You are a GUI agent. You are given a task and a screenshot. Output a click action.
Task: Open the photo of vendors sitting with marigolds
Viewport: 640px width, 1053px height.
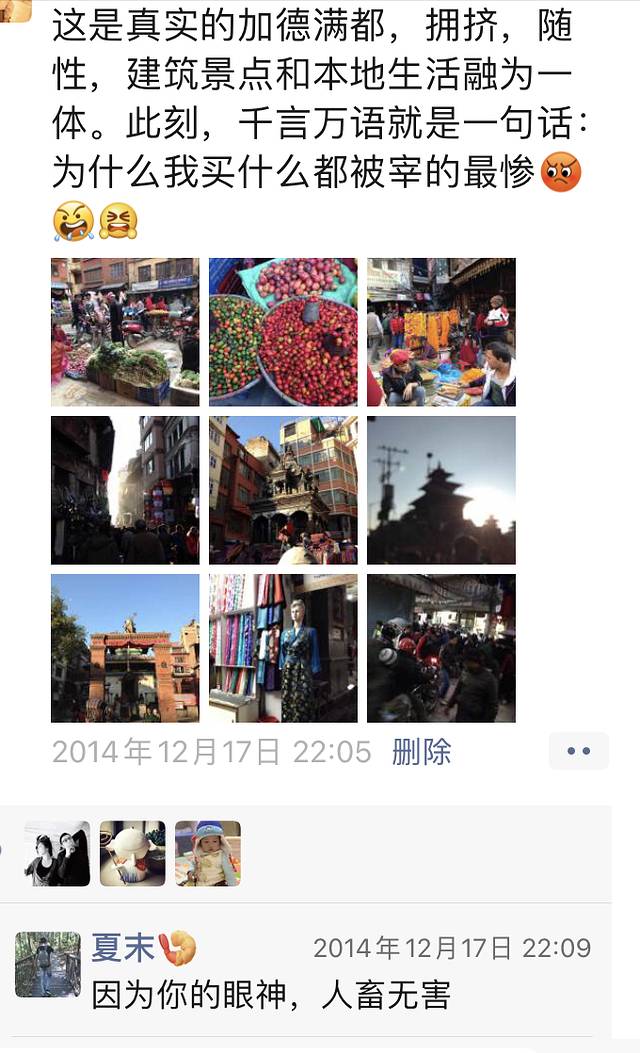[x=441, y=332]
